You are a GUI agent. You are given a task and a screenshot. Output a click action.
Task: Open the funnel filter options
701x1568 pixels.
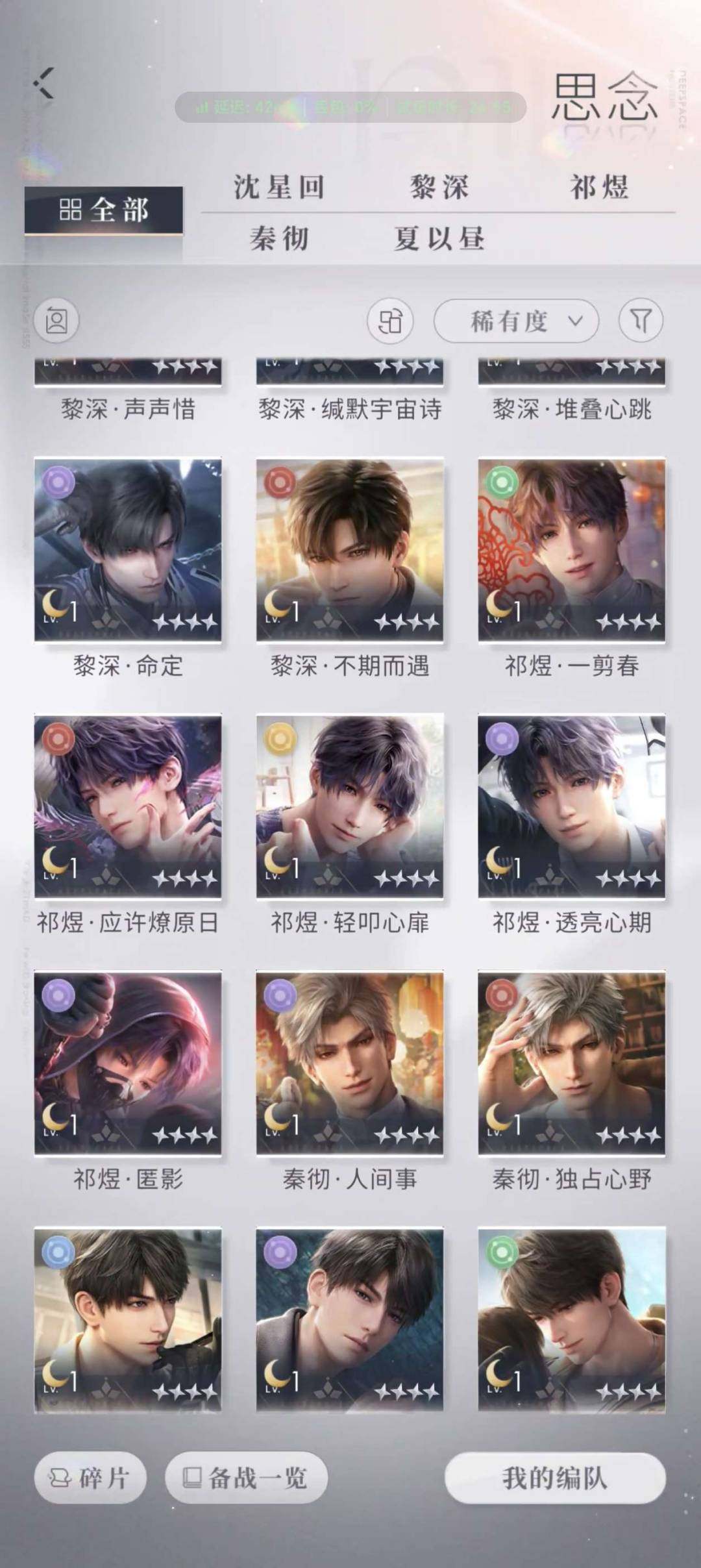(x=641, y=321)
